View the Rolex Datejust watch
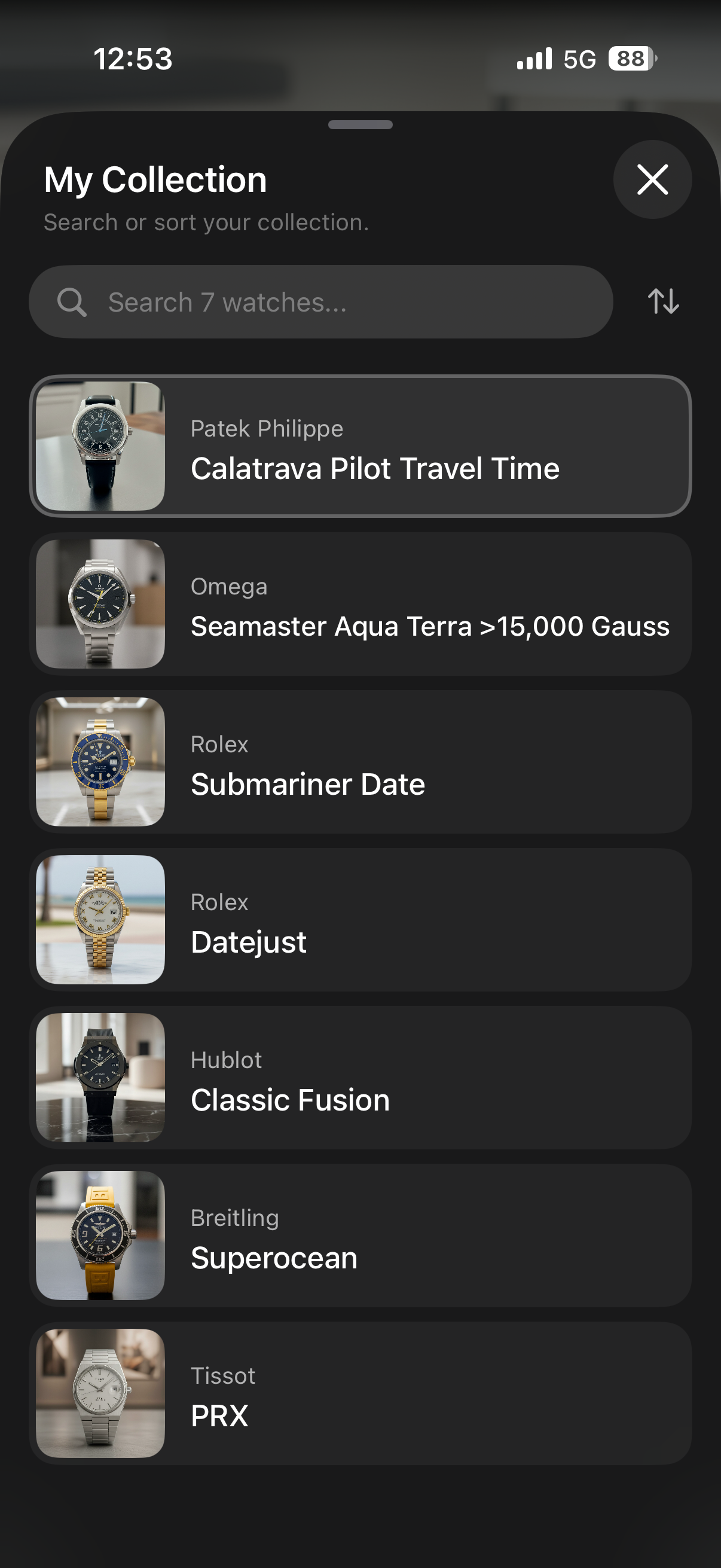Screen dimensions: 721x1568 tap(360, 920)
